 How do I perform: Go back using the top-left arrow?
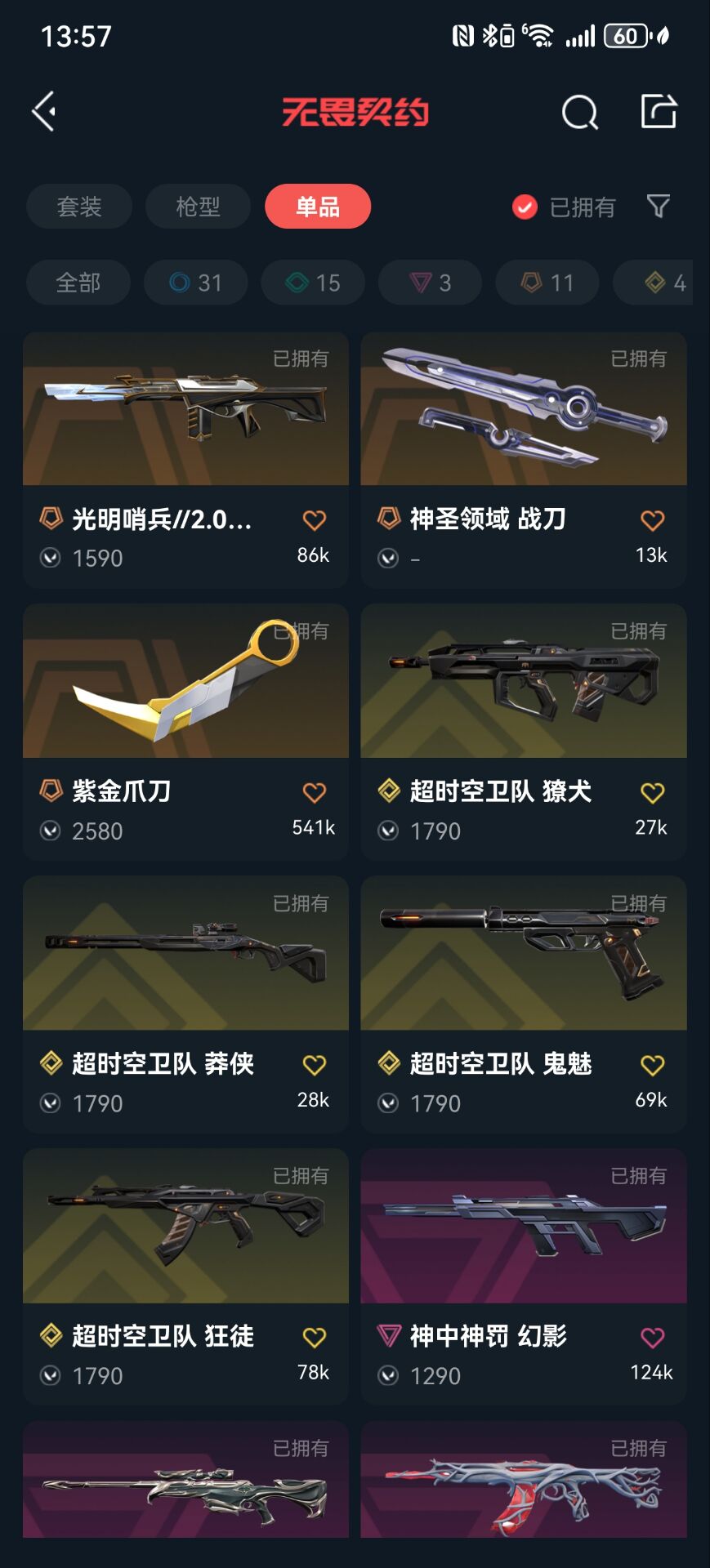pyautogui.click(x=44, y=111)
